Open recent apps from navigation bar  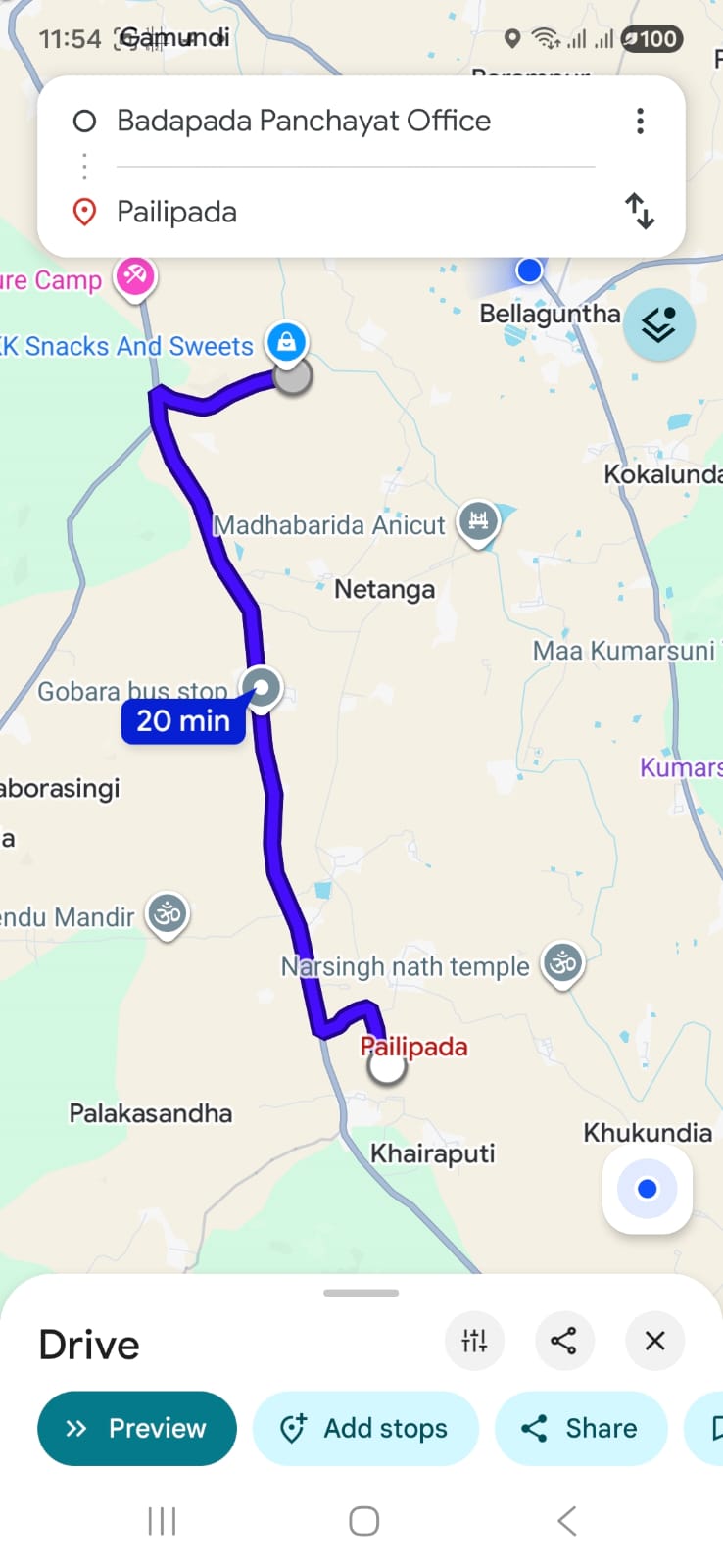click(162, 1521)
